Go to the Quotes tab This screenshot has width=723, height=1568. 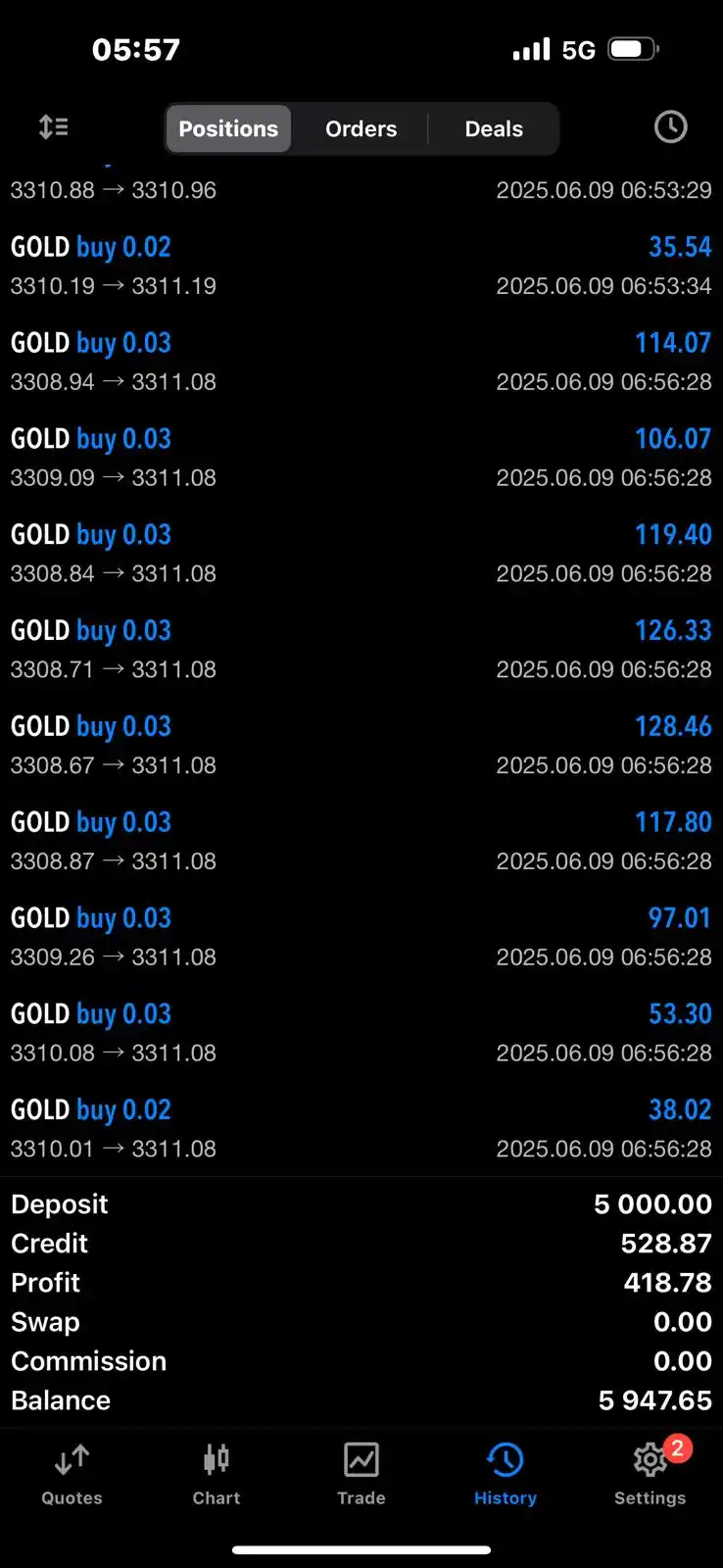pos(72,1474)
